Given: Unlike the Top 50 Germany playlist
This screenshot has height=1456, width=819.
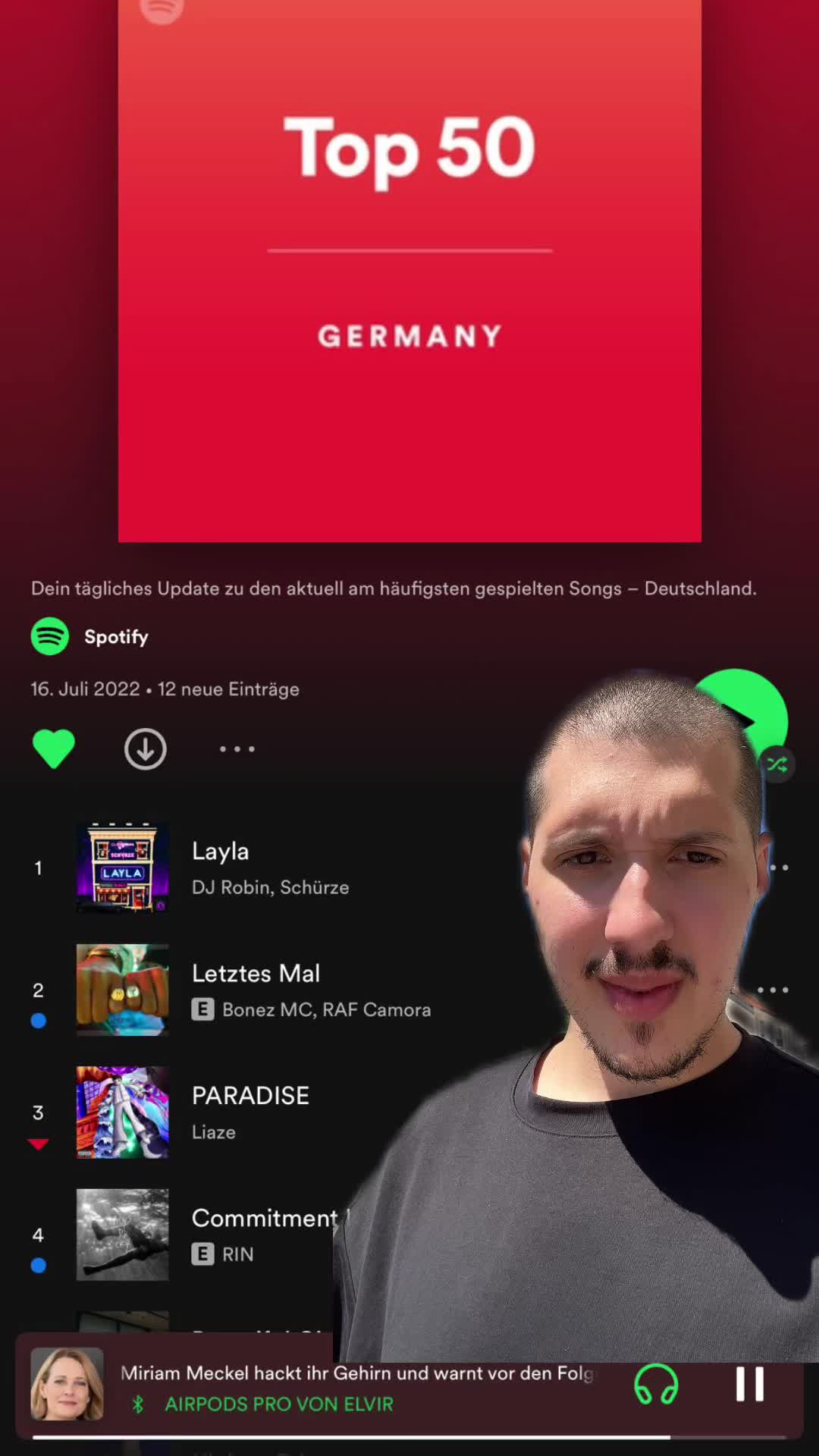Looking at the screenshot, I should click(x=53, y=748).
